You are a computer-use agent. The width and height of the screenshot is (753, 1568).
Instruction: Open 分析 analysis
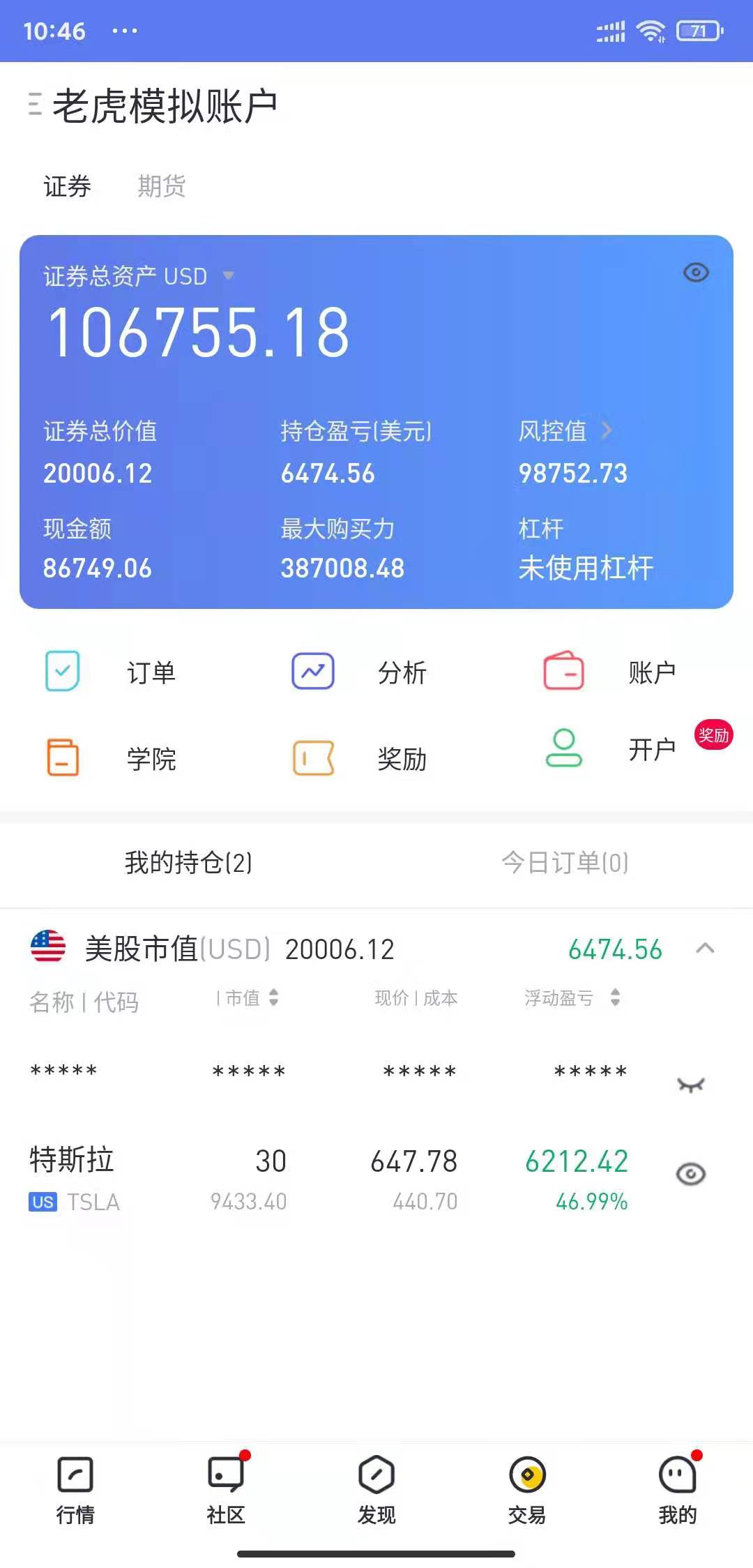point(360,672)
